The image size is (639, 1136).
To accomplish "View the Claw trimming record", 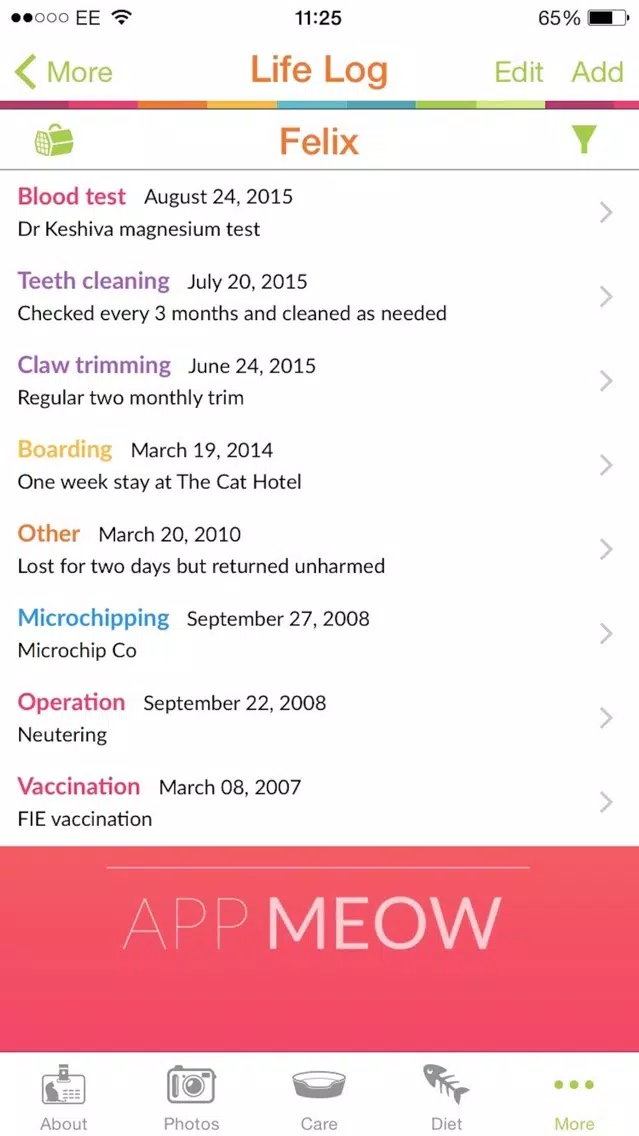I will click(x=320, y=380).
